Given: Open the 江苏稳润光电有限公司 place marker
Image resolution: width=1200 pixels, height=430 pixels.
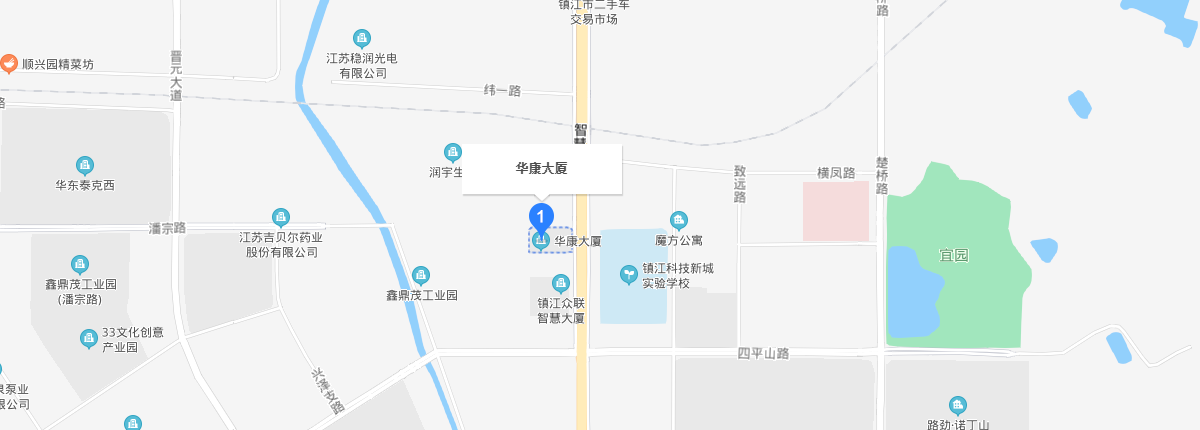Looking at the screenshot, I should tap(362, 38).
